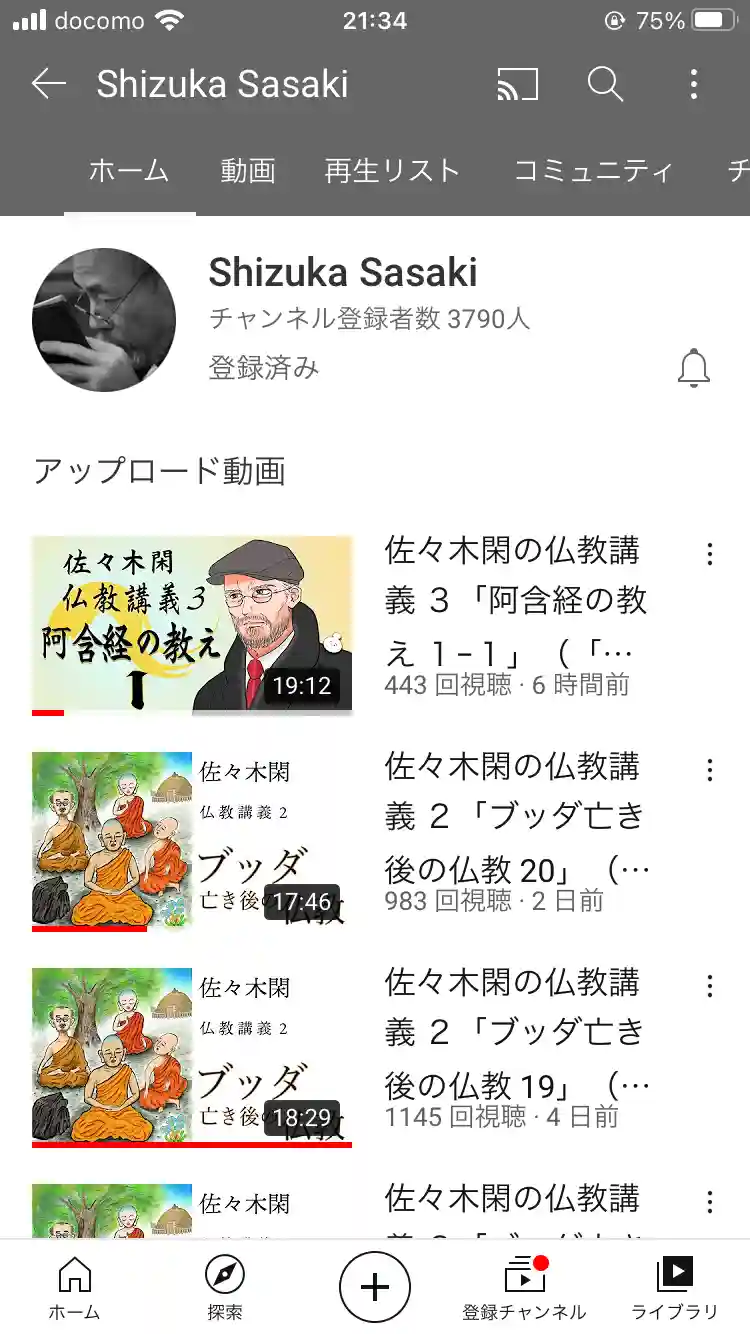The height and width of the screenshot is (1334, 750).
Task: Open the top bar overflow menu
Action: coord(693,85)
